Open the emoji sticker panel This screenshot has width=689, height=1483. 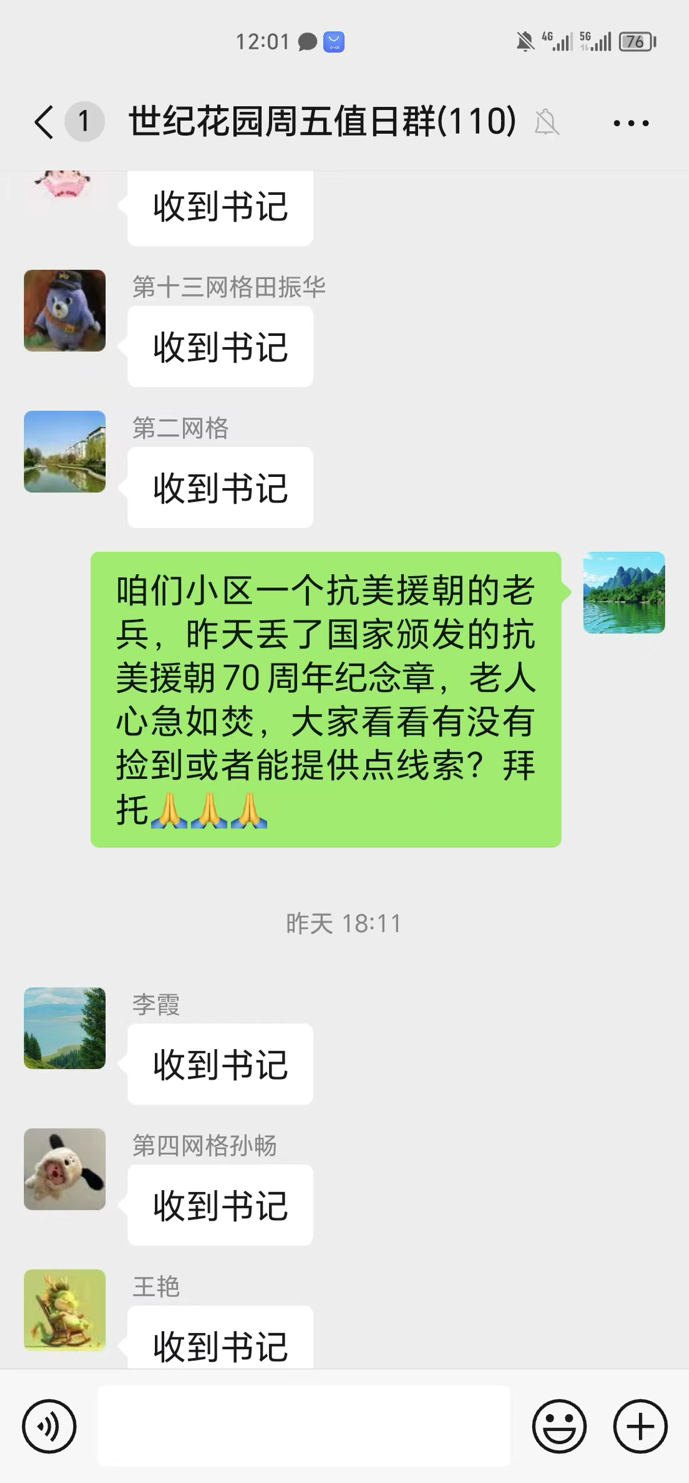pos(559,1425)
